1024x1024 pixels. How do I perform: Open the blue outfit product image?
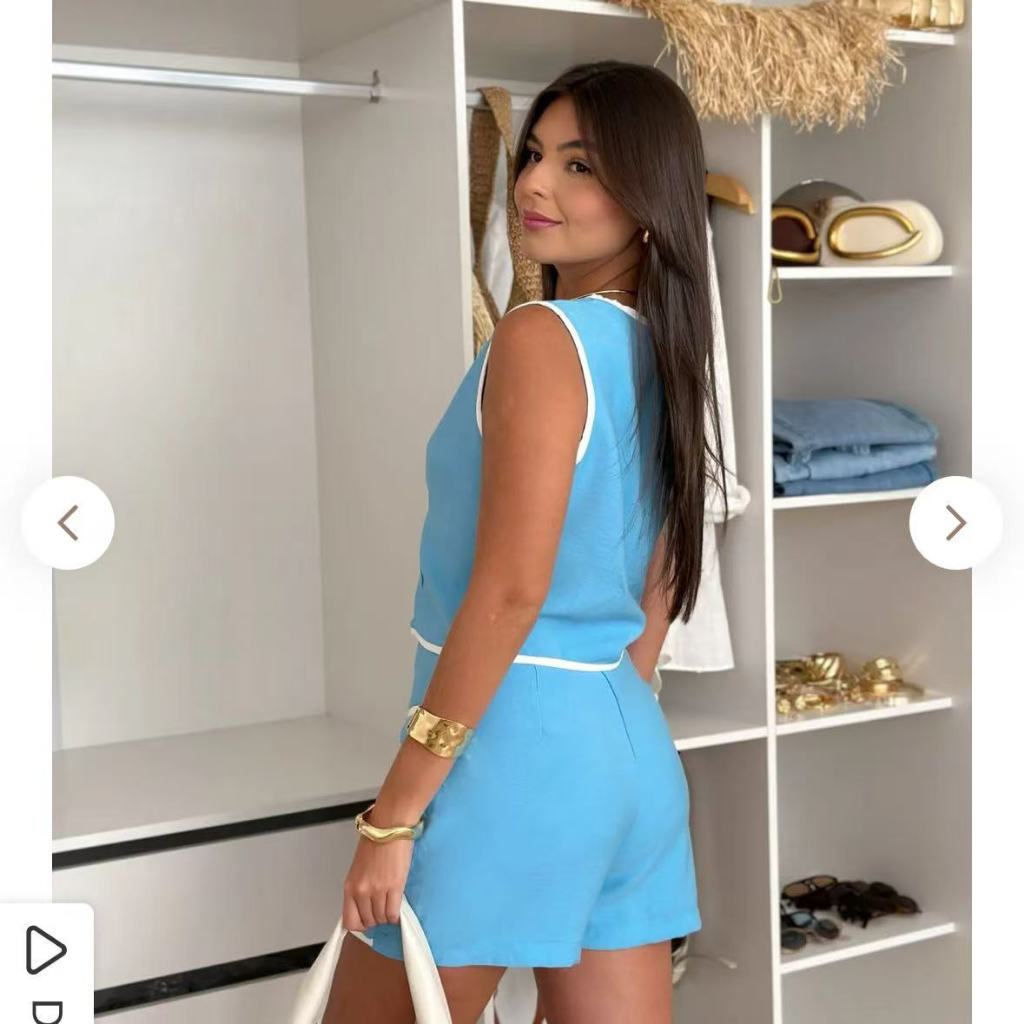[511, 512]
